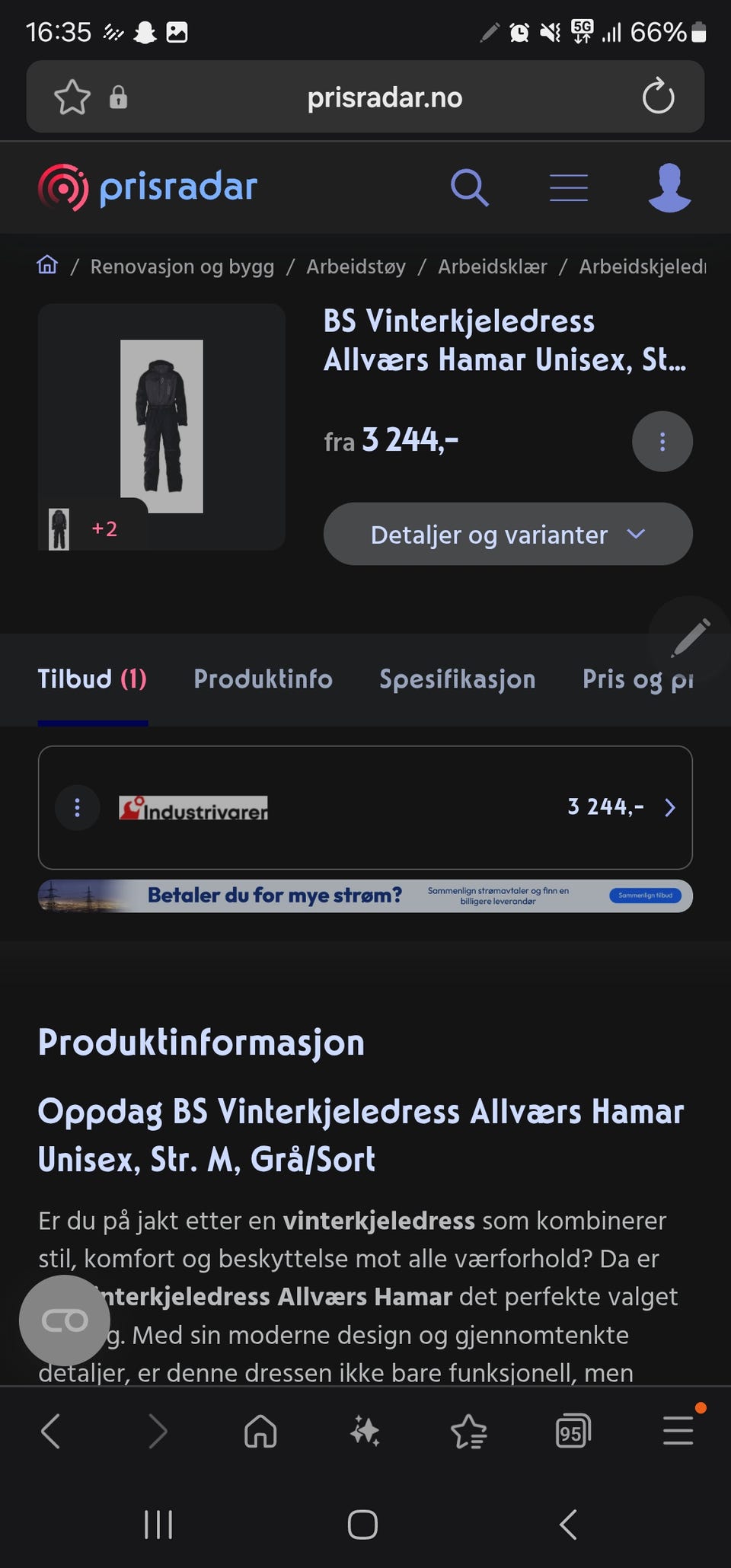Open the Arbeidsklær breadcrumb link
The height and width of the screenshot is (1568, 731).
(492, 267)
